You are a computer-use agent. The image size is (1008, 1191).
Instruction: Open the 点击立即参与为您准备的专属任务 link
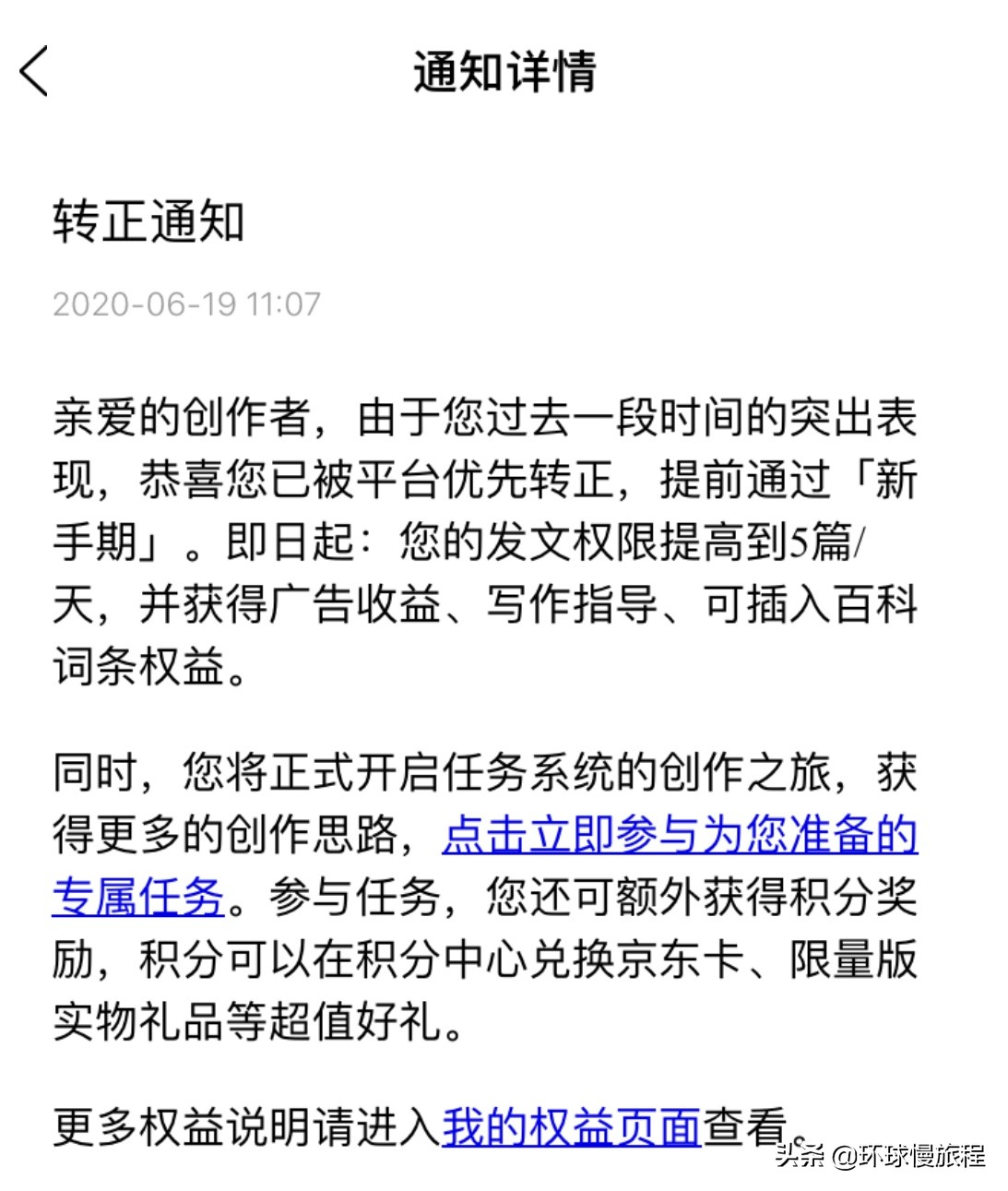click(x=682, y=838)
